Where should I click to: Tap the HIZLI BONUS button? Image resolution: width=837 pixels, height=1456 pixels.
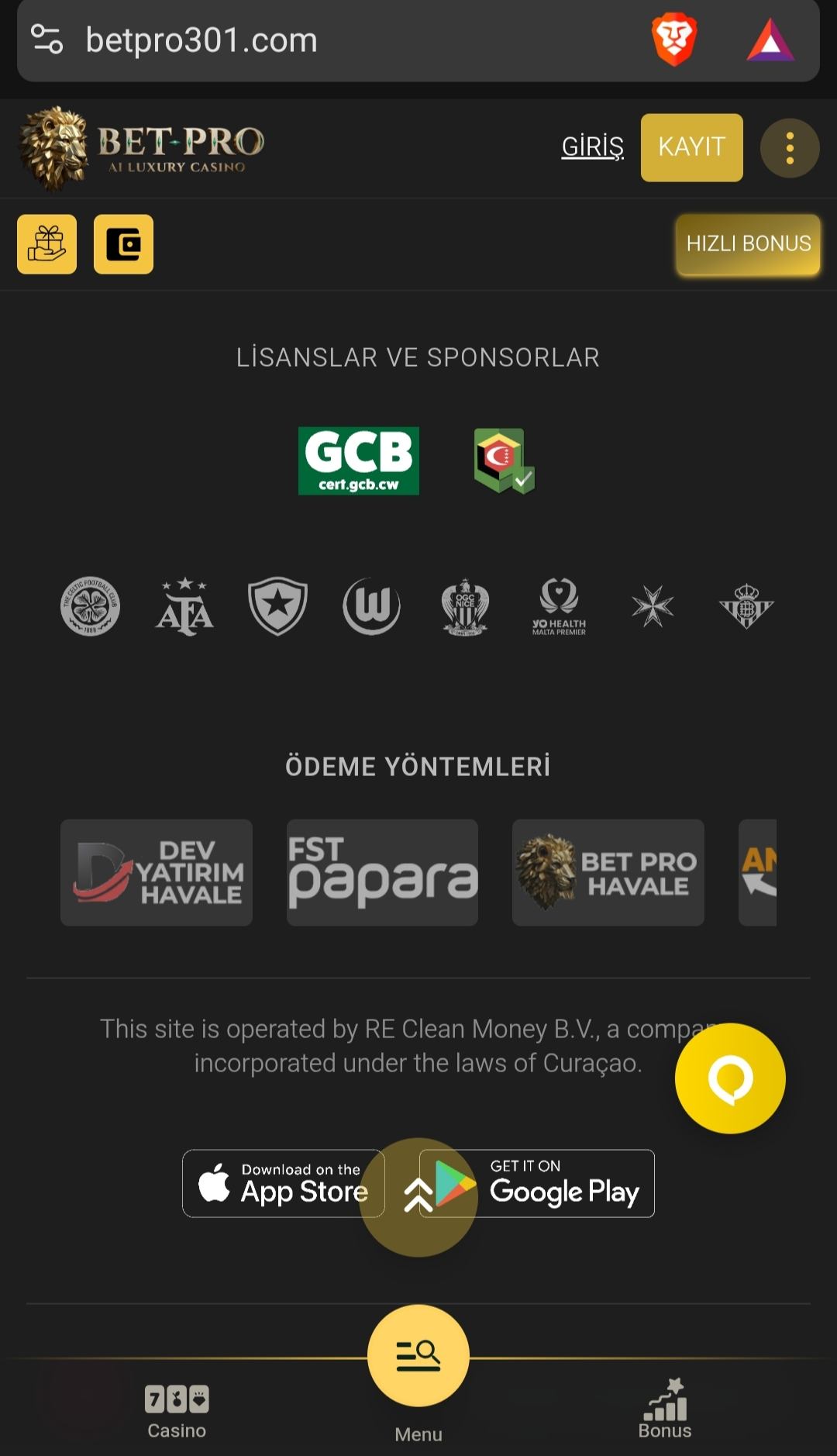[748, 244]
